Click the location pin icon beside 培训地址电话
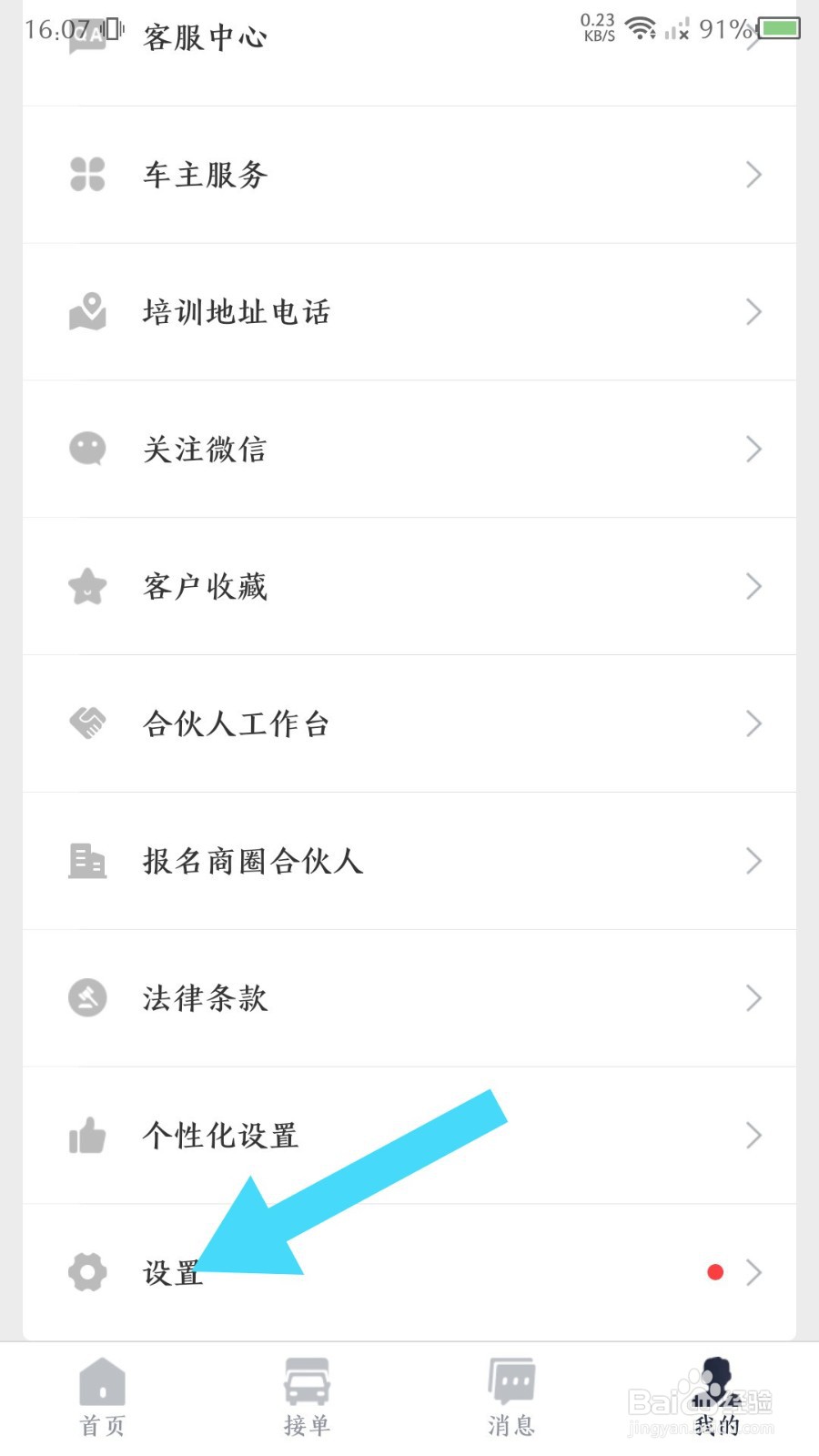 click(86, 312)
